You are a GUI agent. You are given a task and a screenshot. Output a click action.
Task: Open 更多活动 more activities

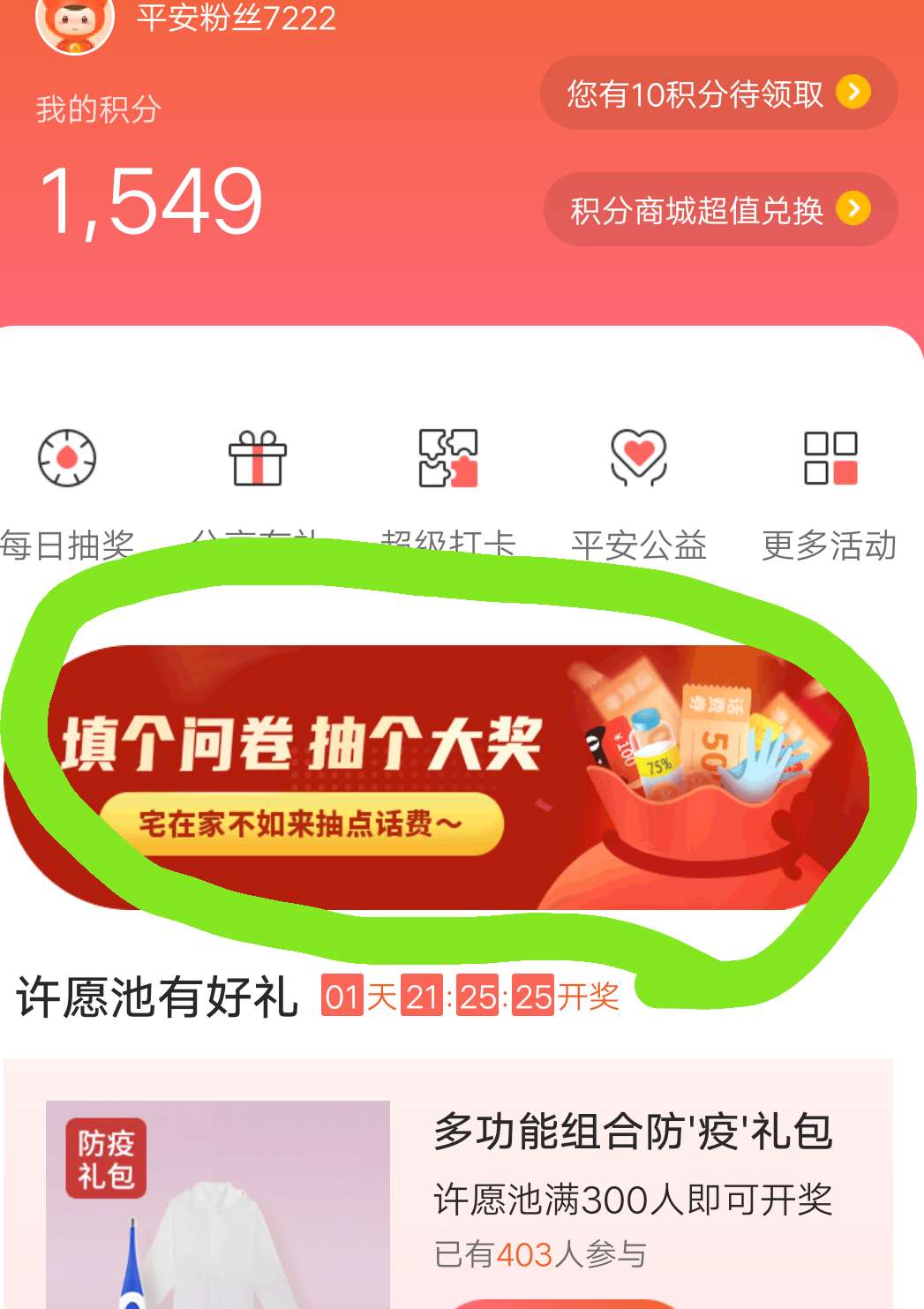[830, 459]
